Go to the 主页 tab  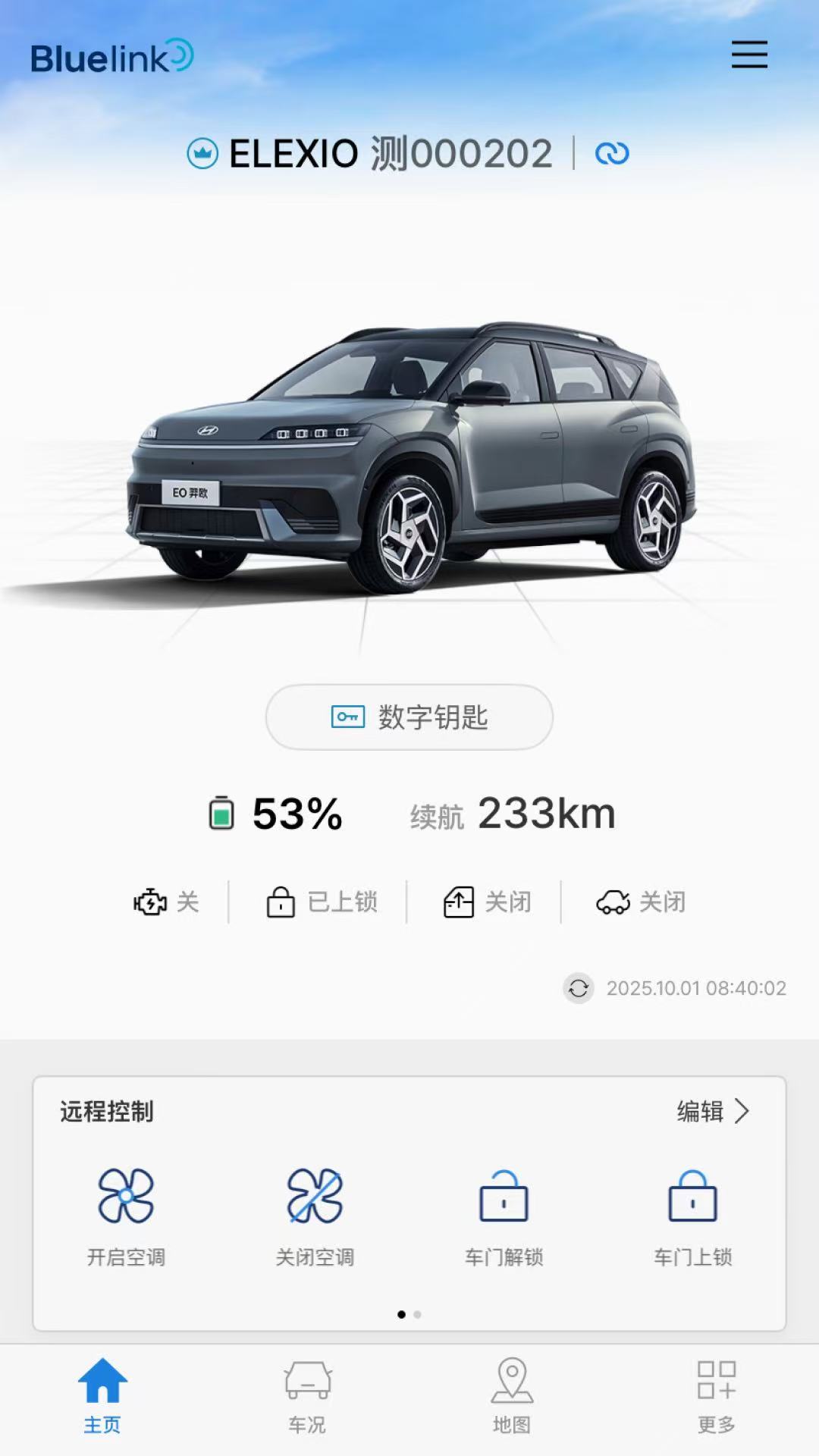pos(102,1397)
